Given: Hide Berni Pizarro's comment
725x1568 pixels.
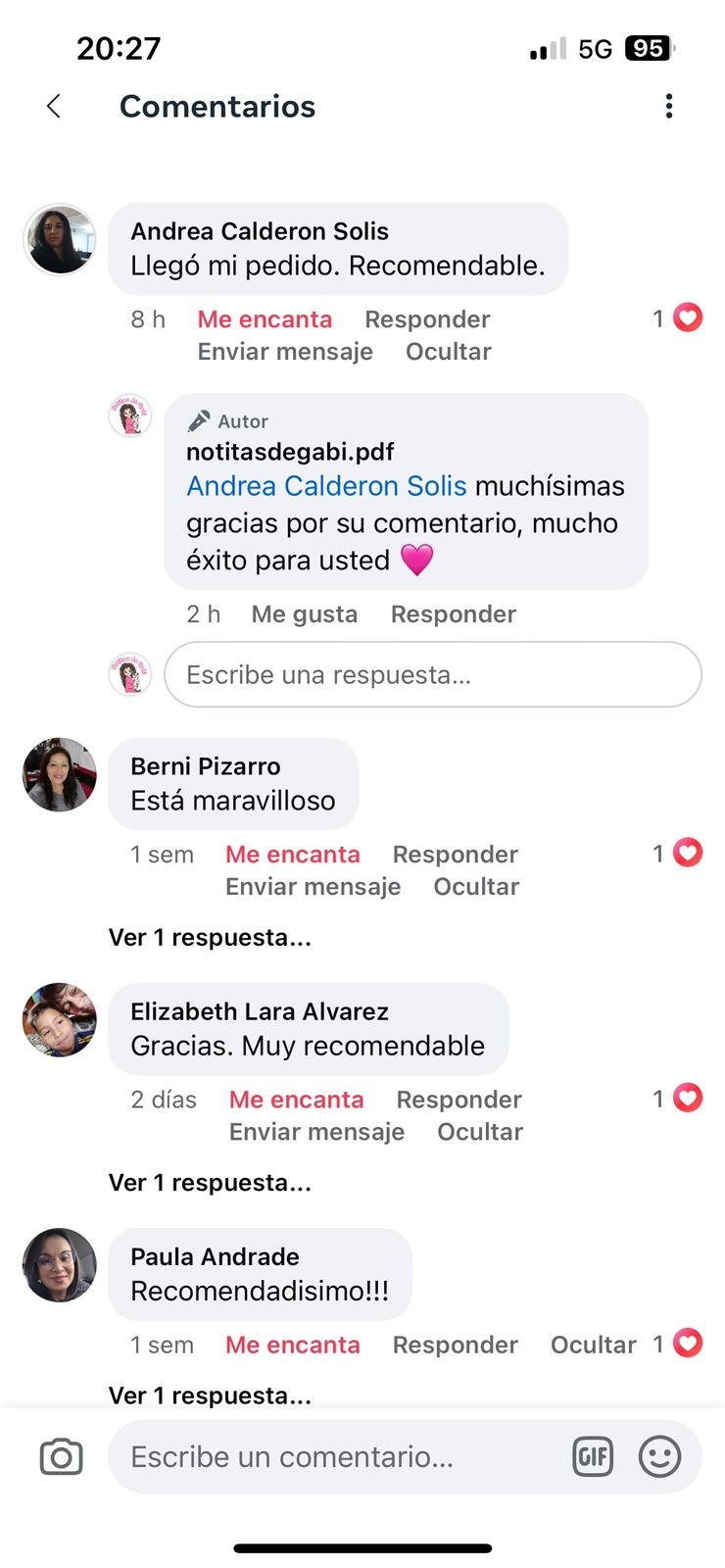Looking at the screenshot, I should click(x=476, y=887).
